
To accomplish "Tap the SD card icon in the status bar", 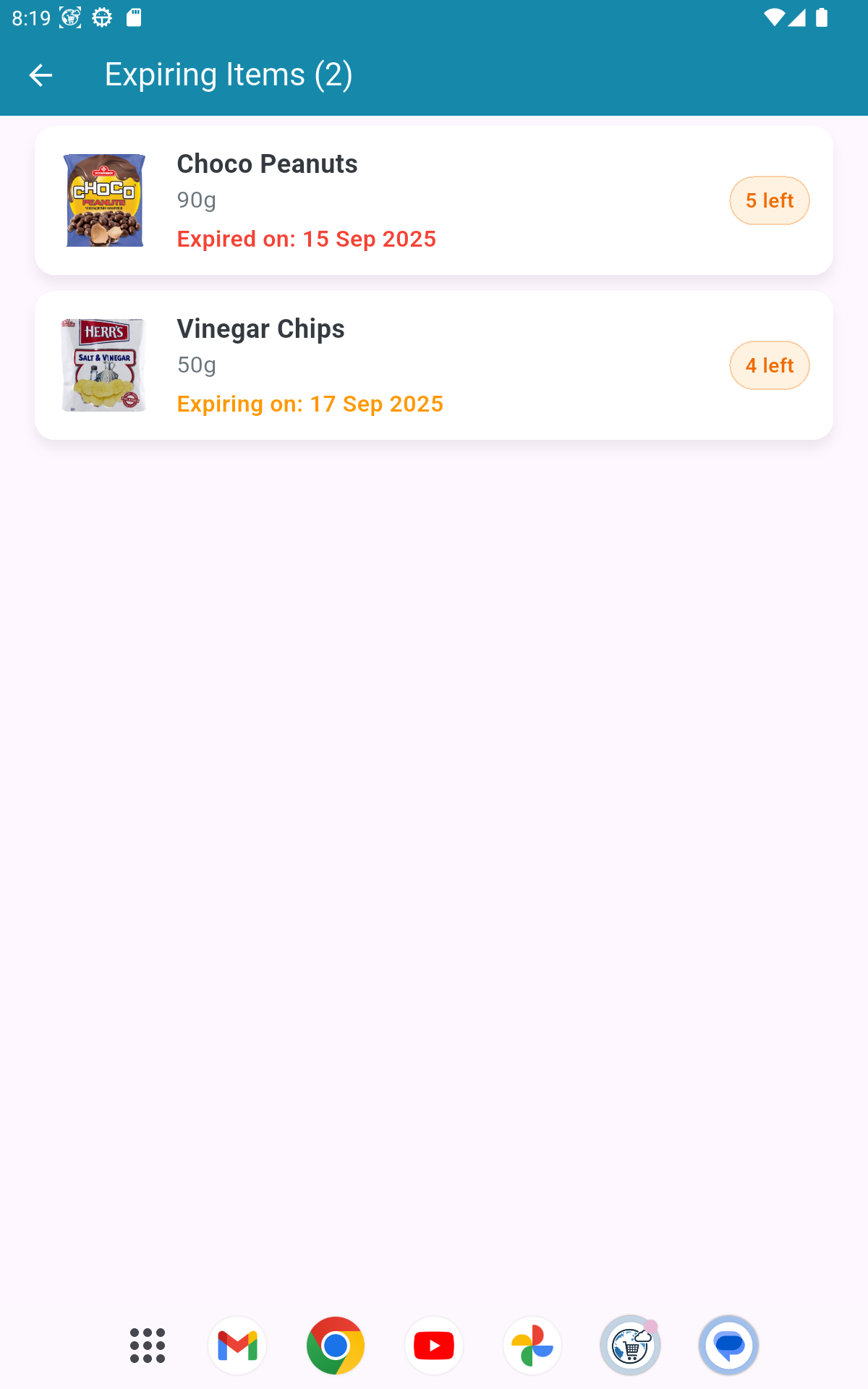I will [x=132, y=17].
